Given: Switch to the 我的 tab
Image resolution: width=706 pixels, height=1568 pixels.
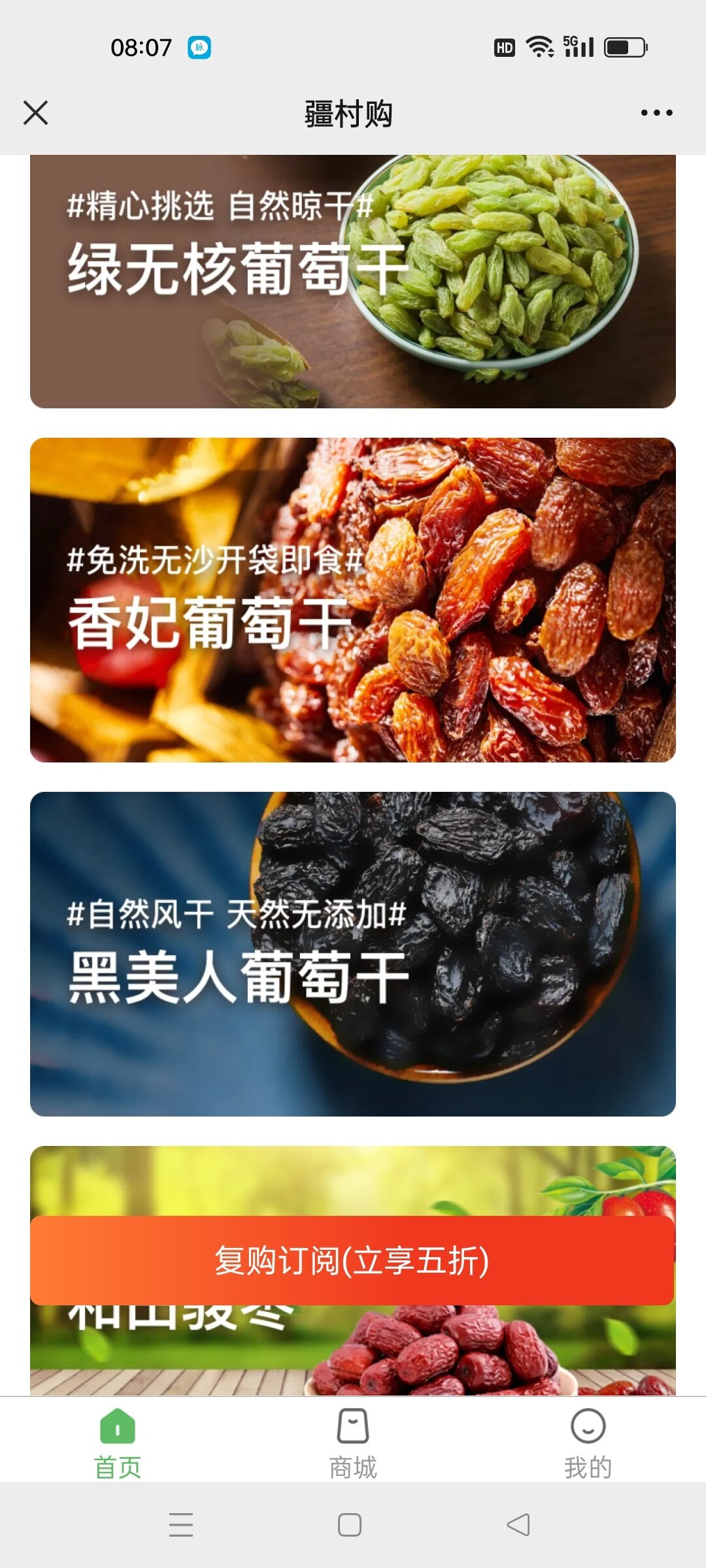Looking at the screenshot, I should click(x=588, y=1443).
